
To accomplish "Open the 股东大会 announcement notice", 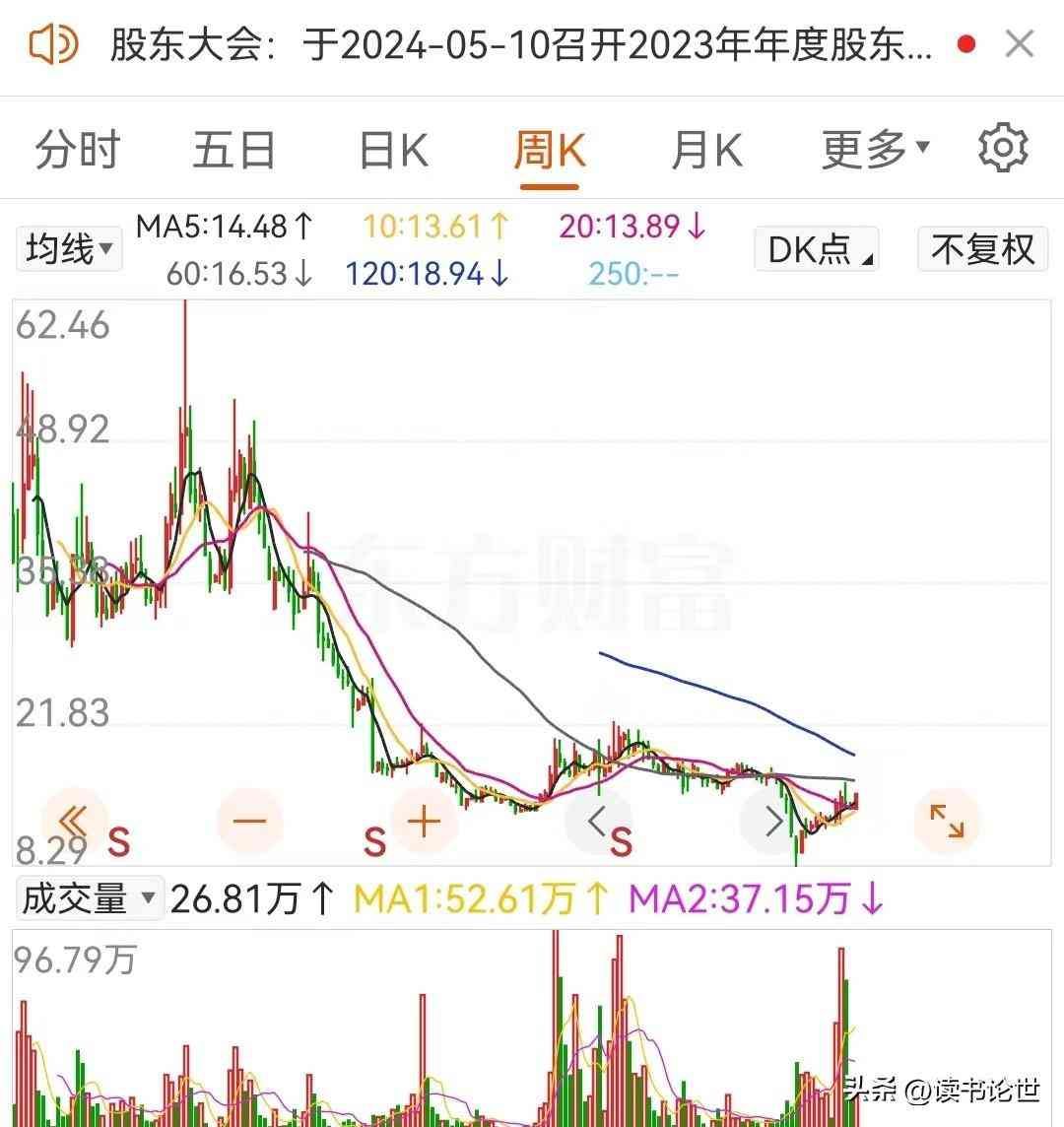I will (x=520, y=45).
